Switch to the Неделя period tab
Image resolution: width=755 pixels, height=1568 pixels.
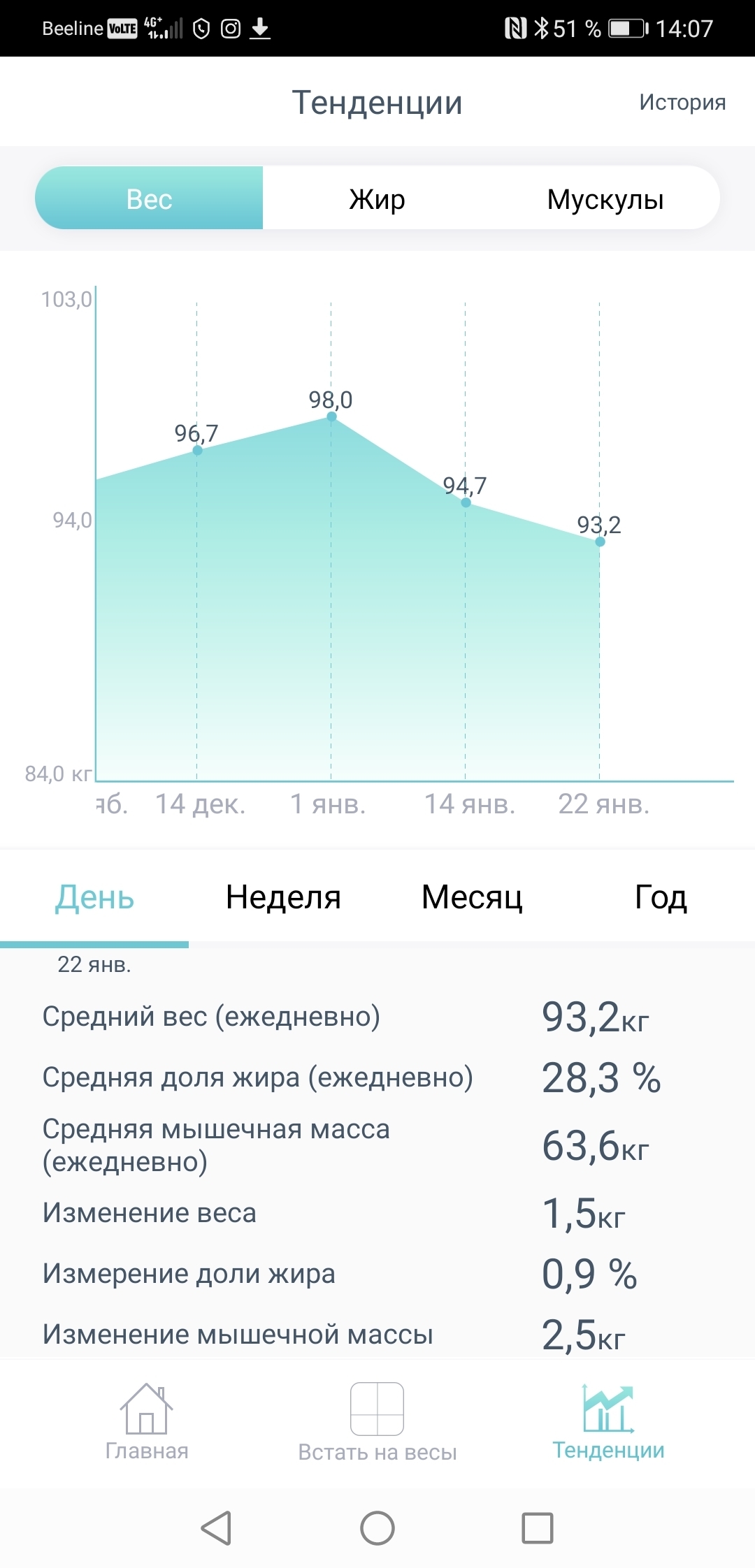(x=283, y=897)
